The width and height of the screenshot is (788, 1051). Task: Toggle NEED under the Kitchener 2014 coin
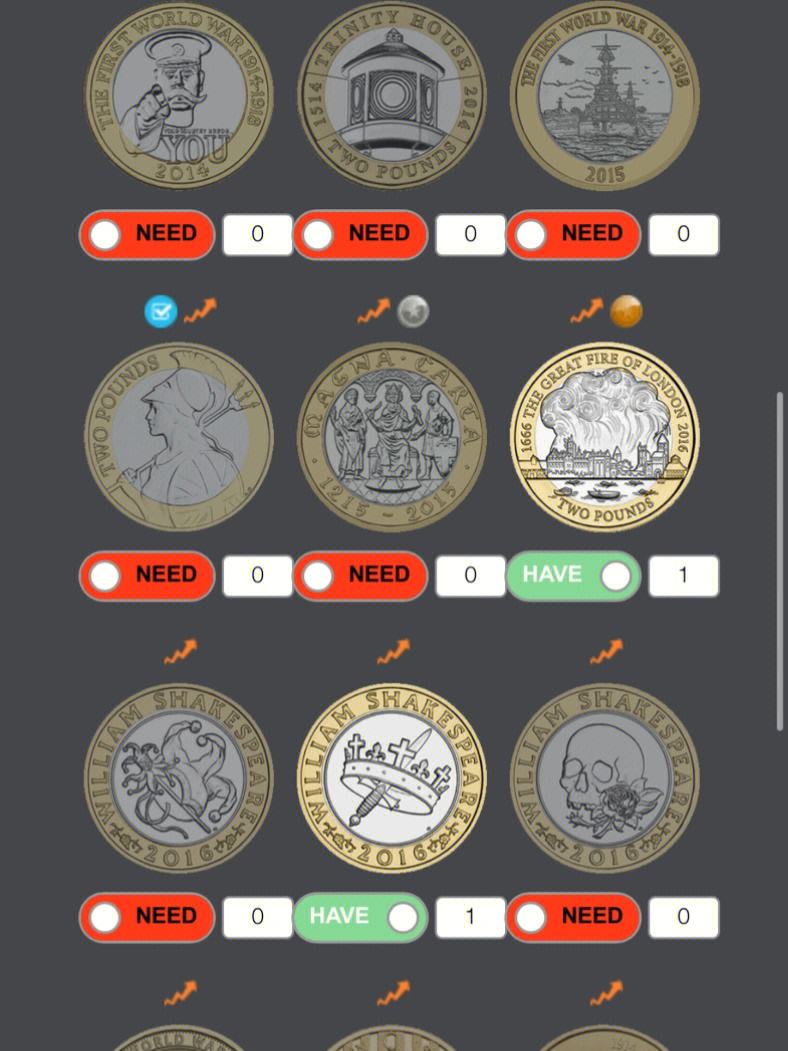pos(147,235)
